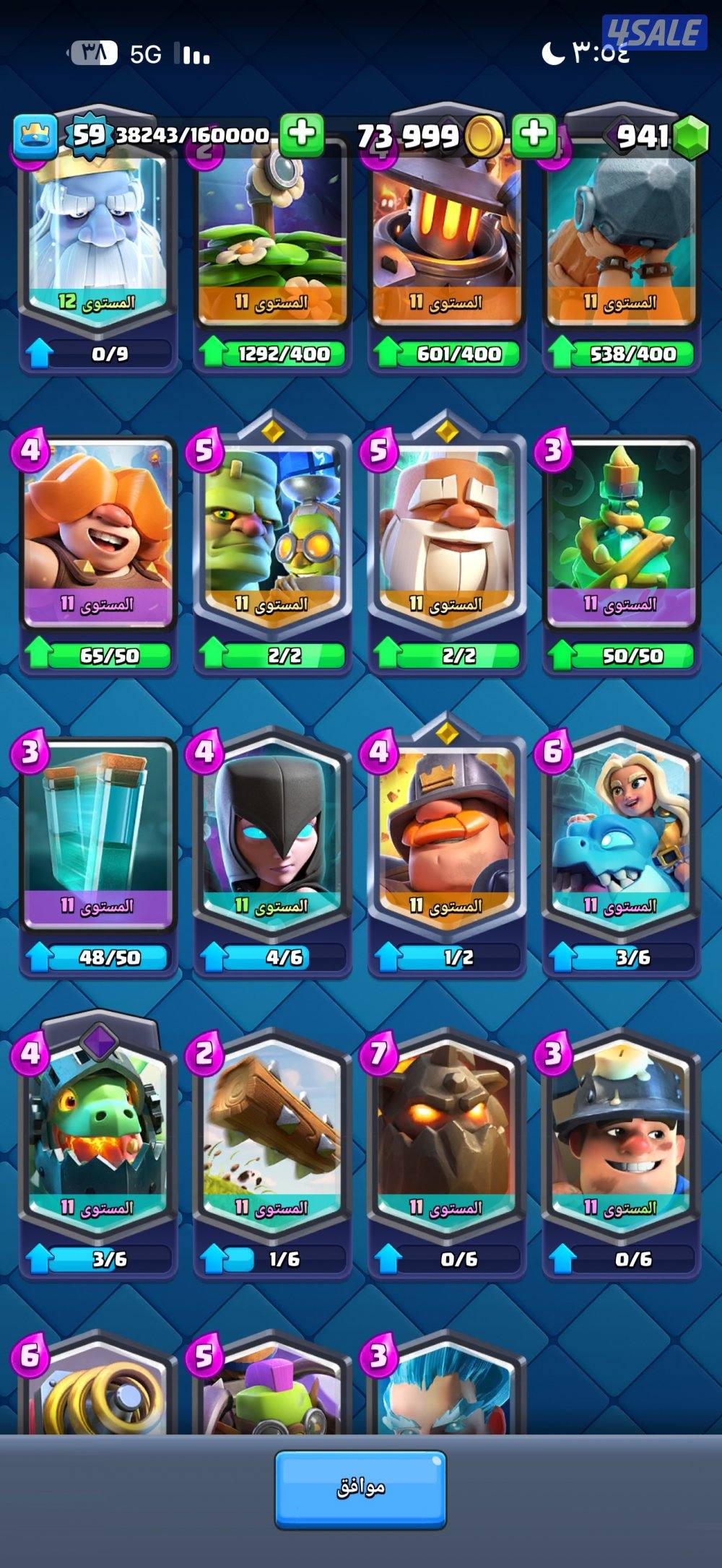Open the Goblinstein champion card
The height and width of the screenshot is (1568, 722).
pos(272,534)
